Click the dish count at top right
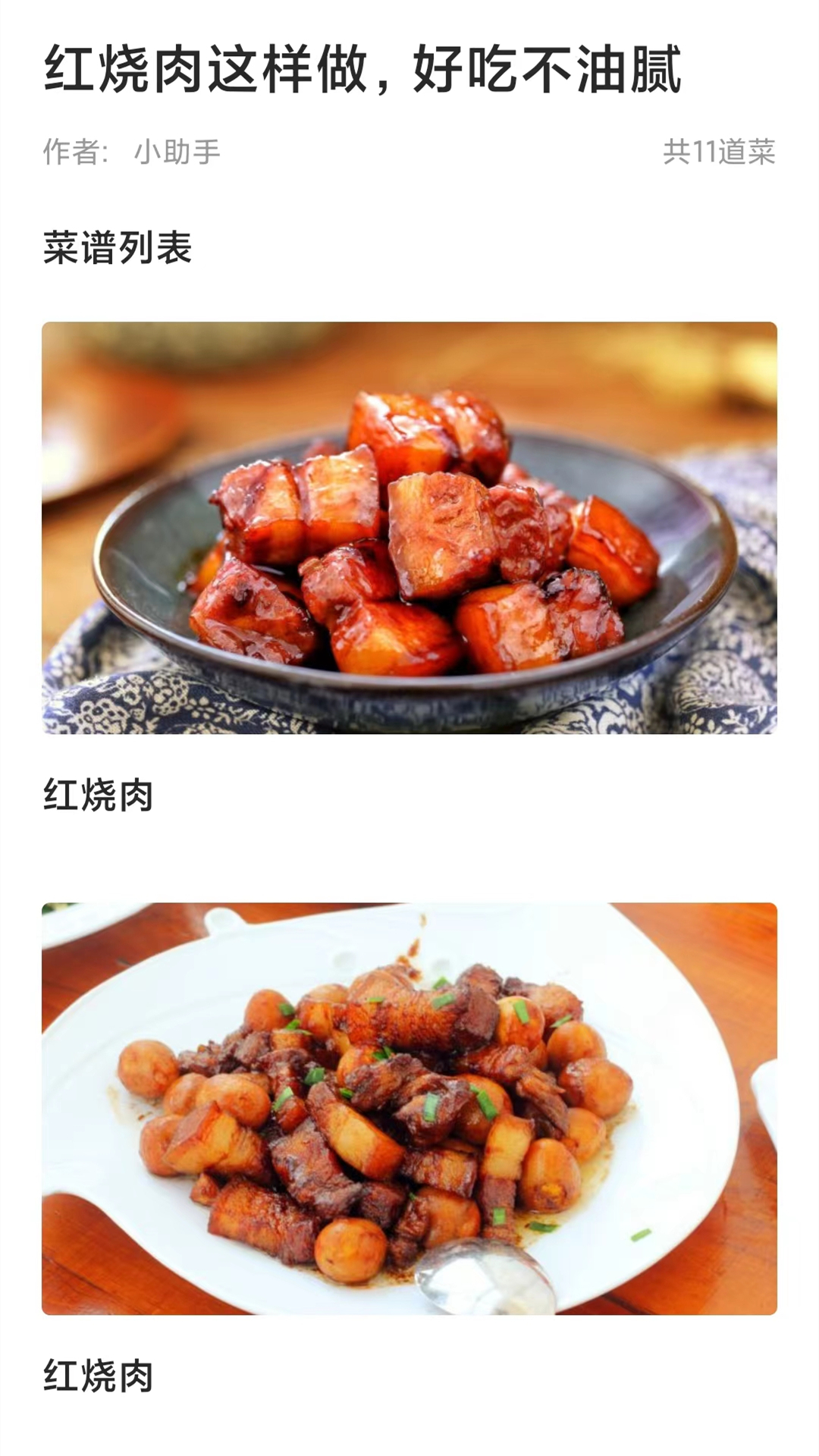The width and height of the screenshot is (819, 1456). [x=719, y=151]
